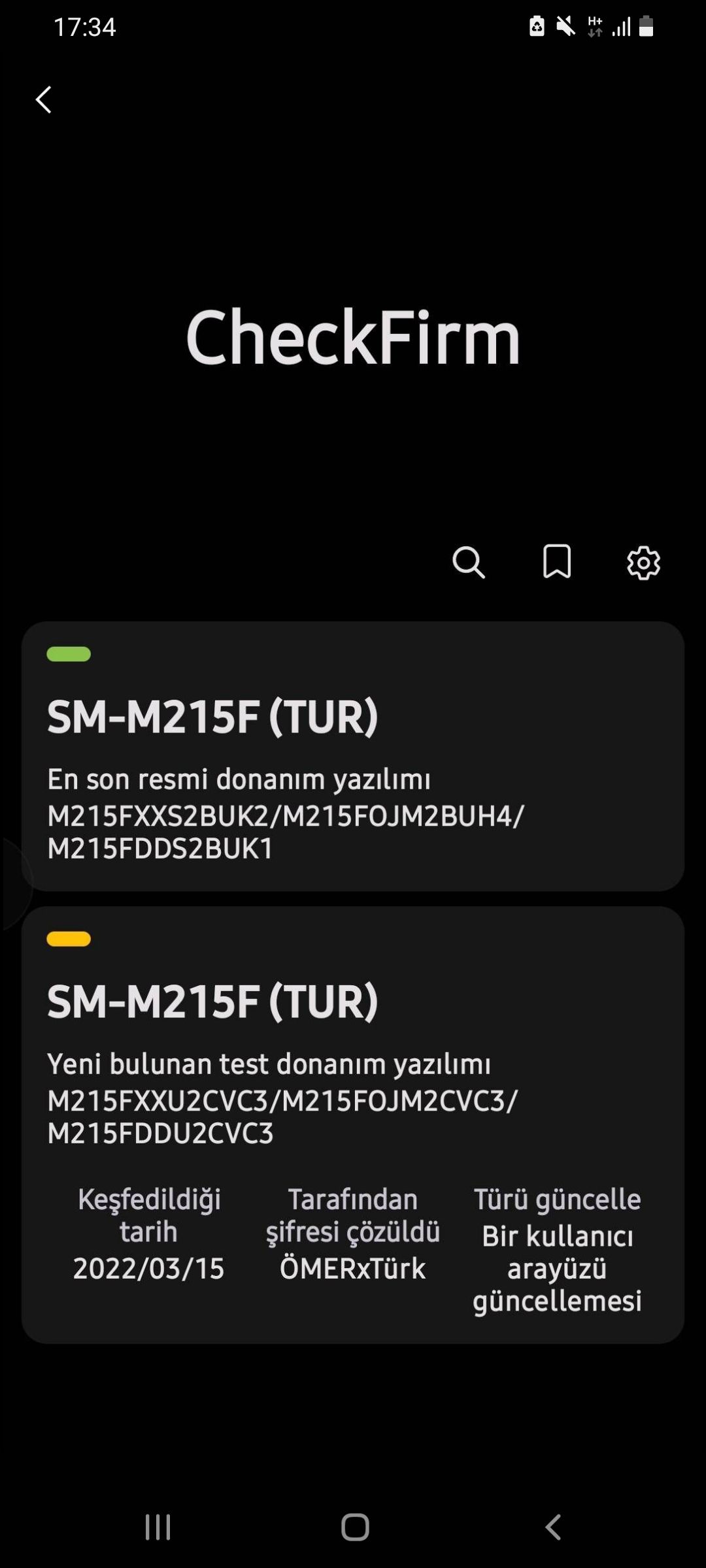Select the decrypted by ÖMERxTürk text
Image resolution: width=706 pixels, height=1568 pixels.
point(353,1267)
